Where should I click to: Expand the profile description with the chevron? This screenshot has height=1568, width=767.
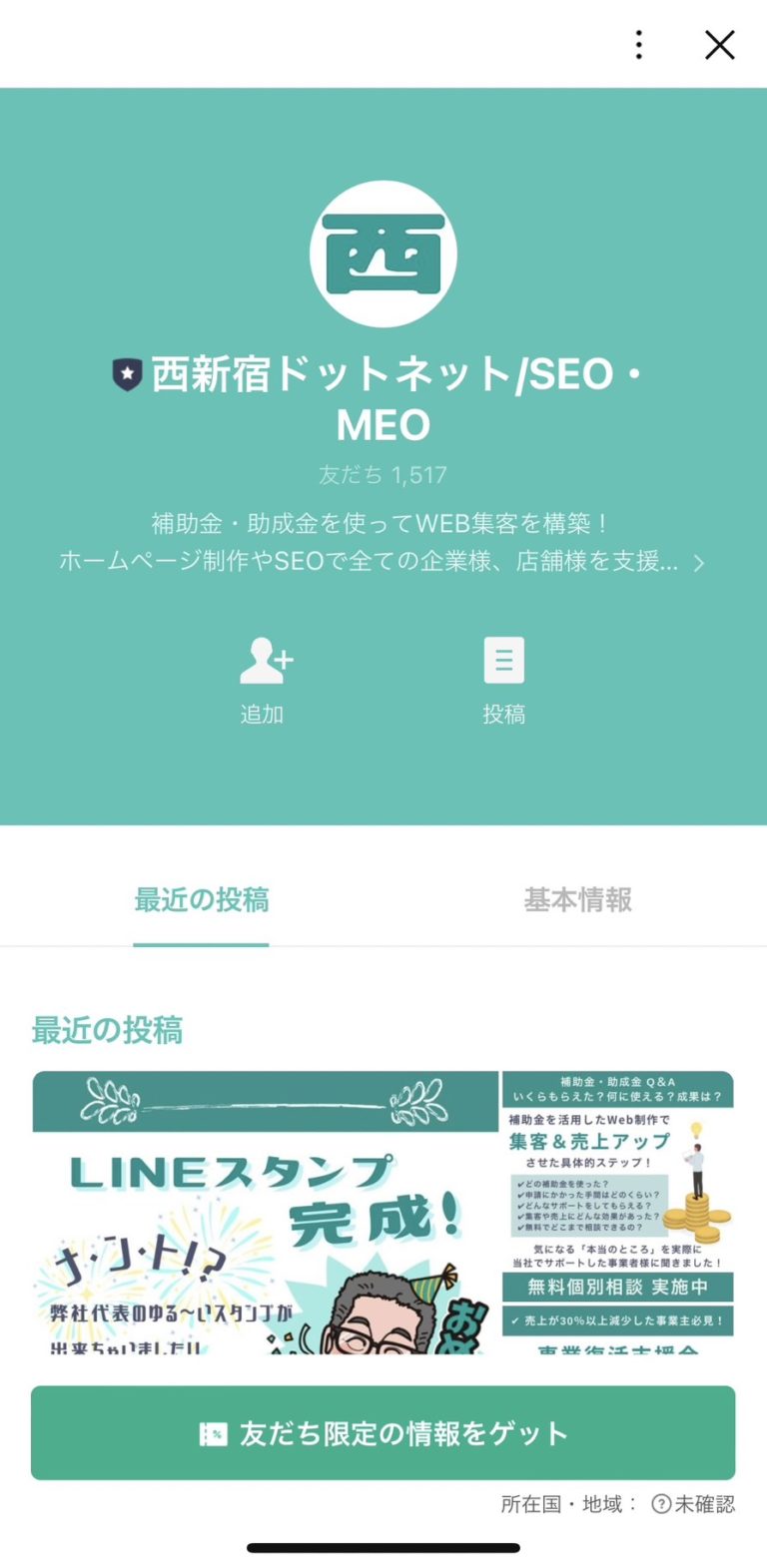(699, 562)
